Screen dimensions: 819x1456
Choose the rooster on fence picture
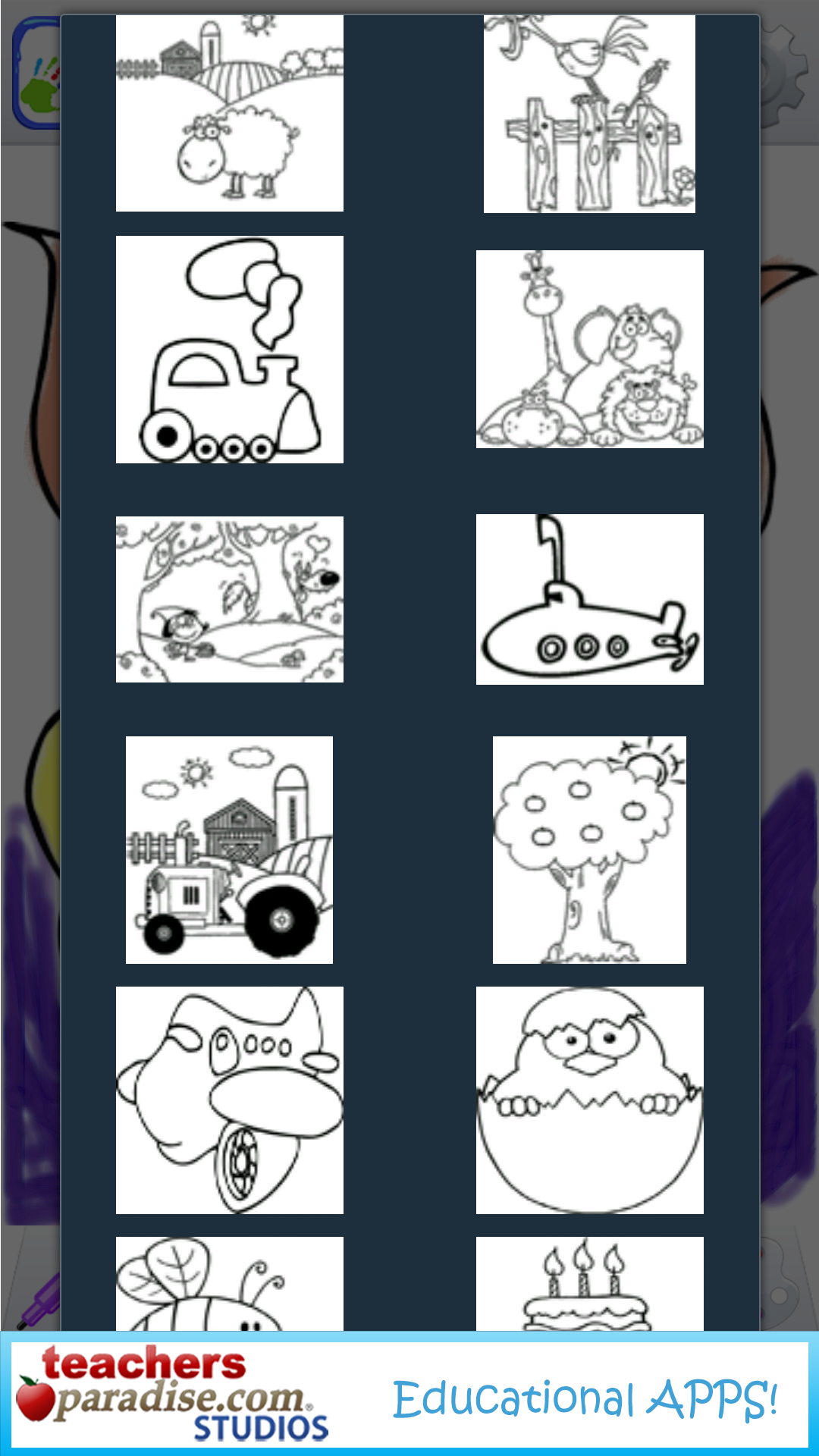pyautogui.click(x=589, y=114)
